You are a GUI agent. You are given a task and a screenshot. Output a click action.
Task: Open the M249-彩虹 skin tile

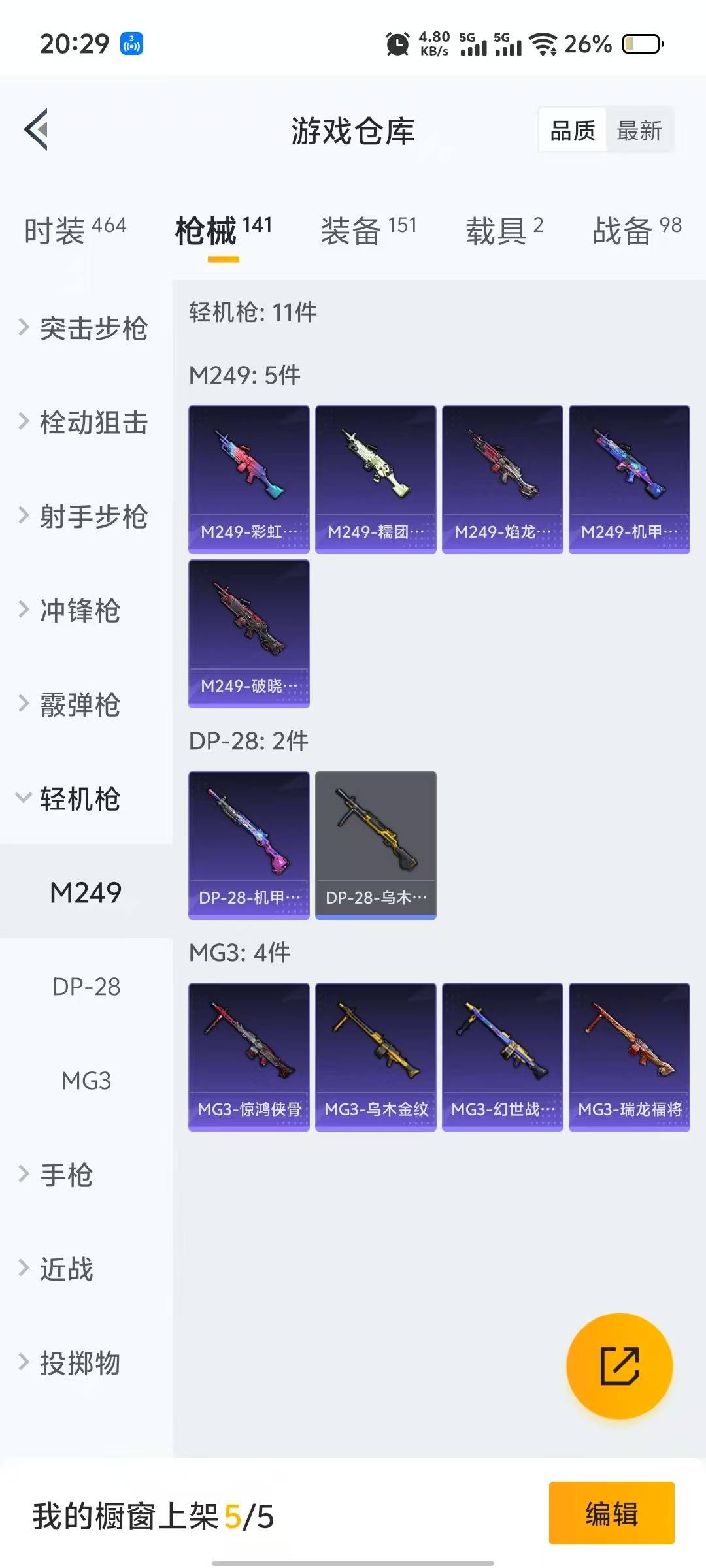point(248,479)
